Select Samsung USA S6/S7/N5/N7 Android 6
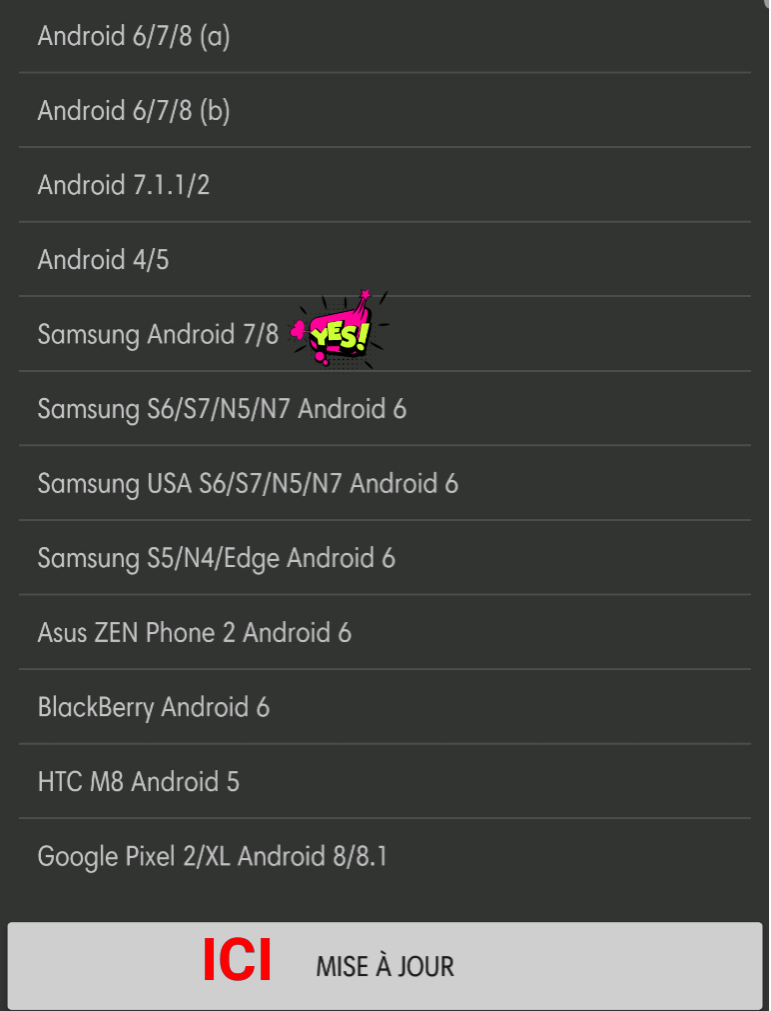 tap(248, 483)
